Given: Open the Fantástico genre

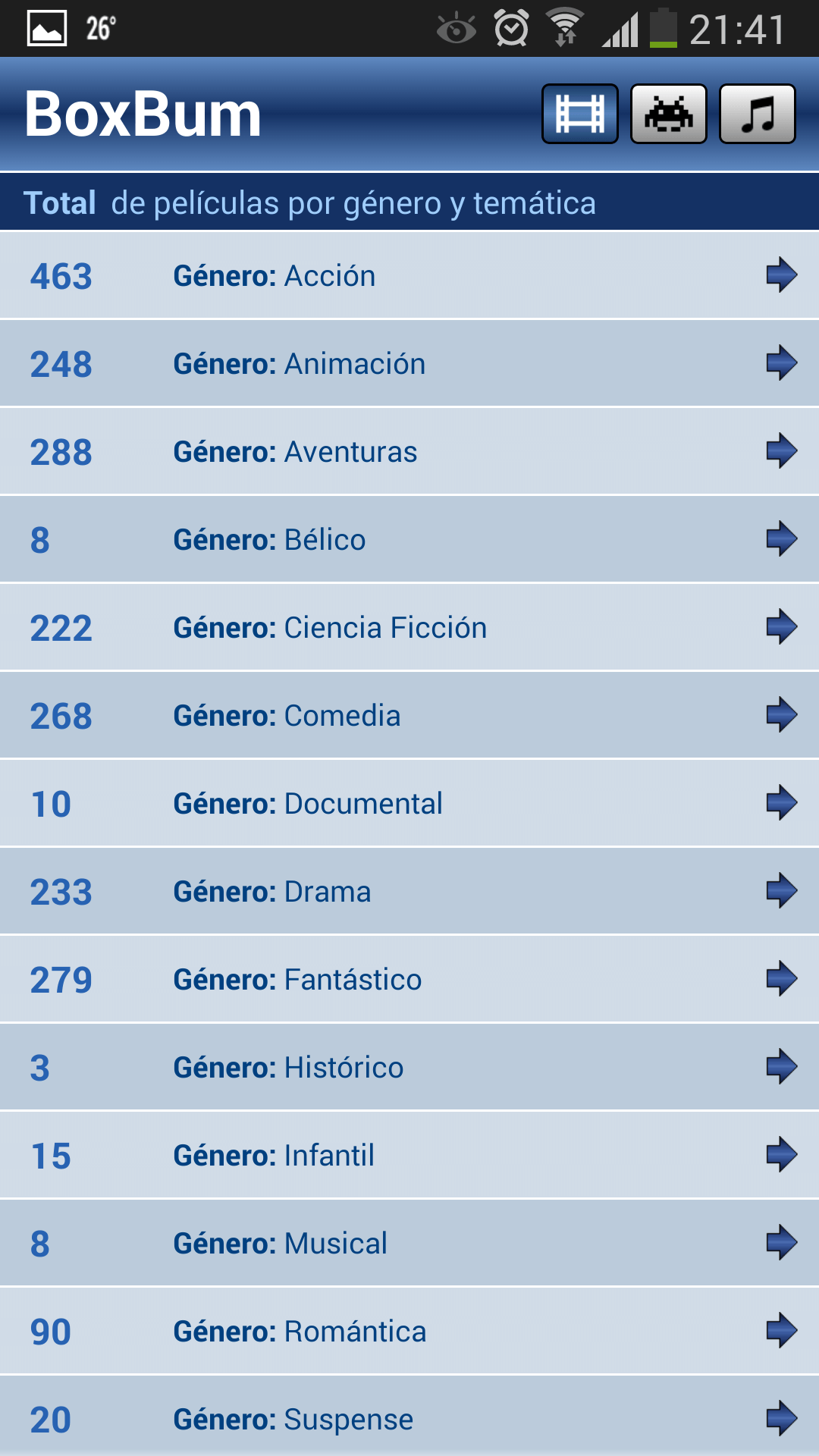Looking at the screenshot, I should [409, 979].
